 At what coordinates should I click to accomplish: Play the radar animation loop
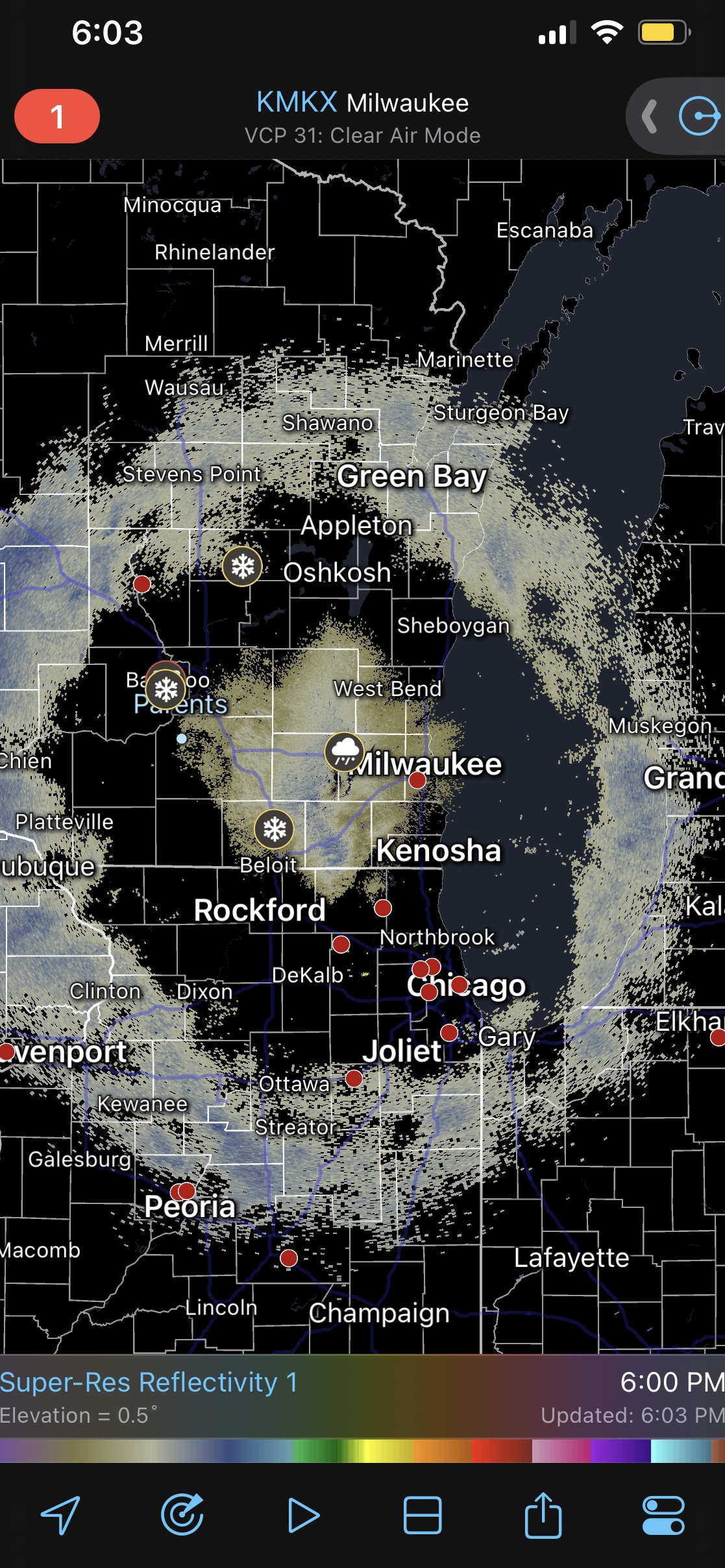(x=303, y=1515)
